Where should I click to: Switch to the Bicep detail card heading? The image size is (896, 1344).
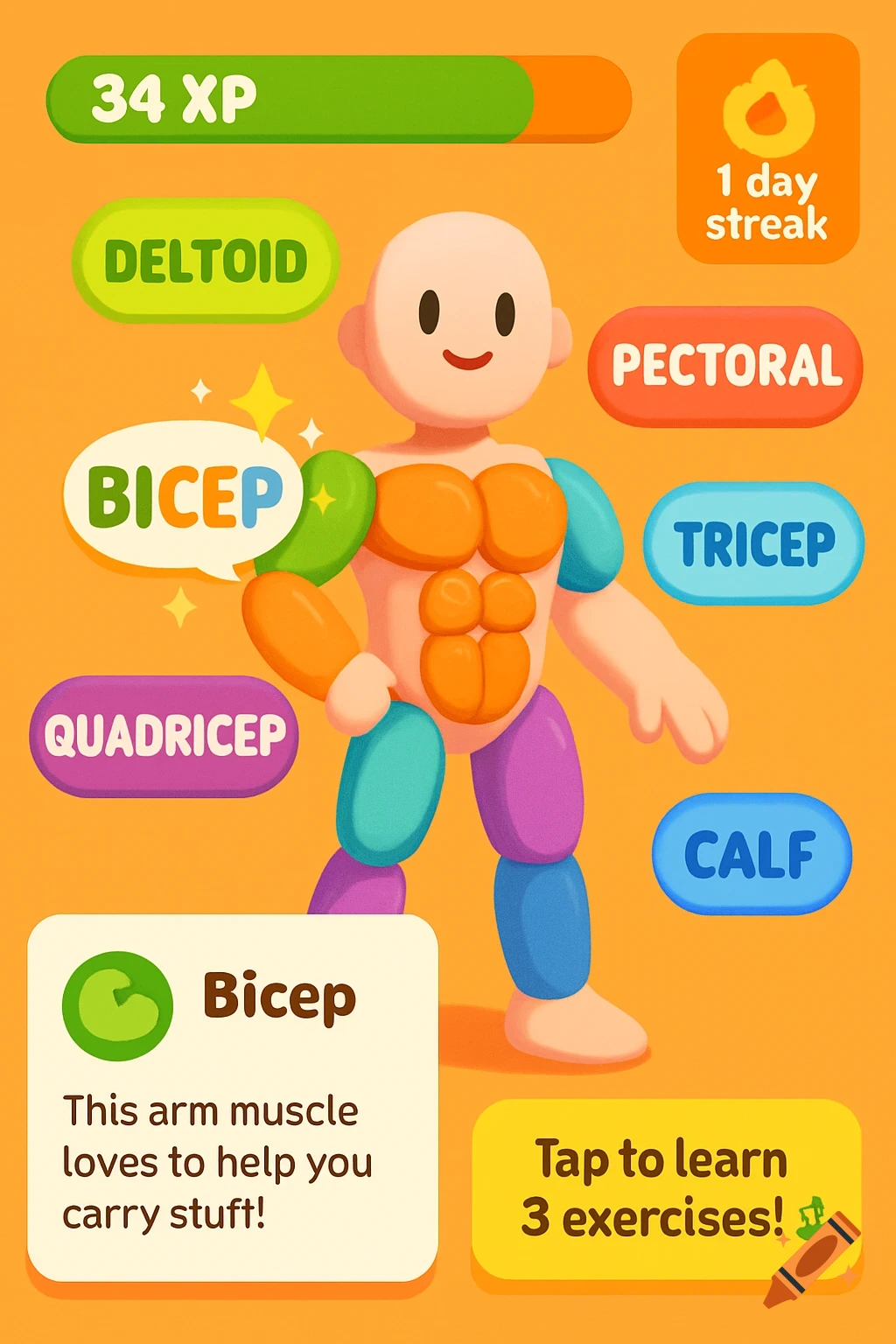point(278,997)
